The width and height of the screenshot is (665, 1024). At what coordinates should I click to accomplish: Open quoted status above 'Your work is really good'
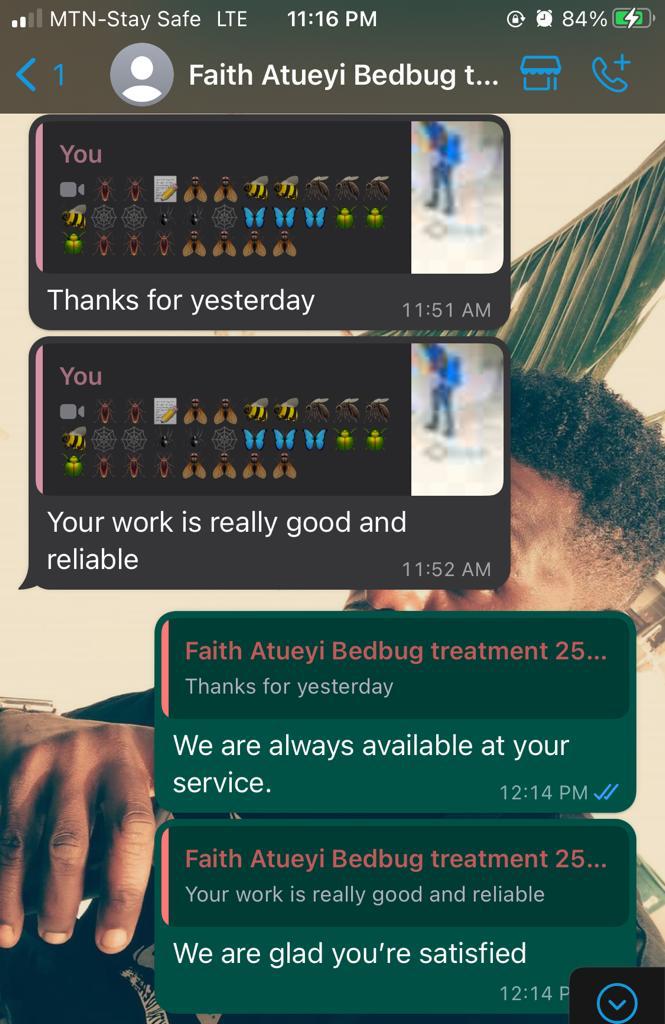coord(268,419)
